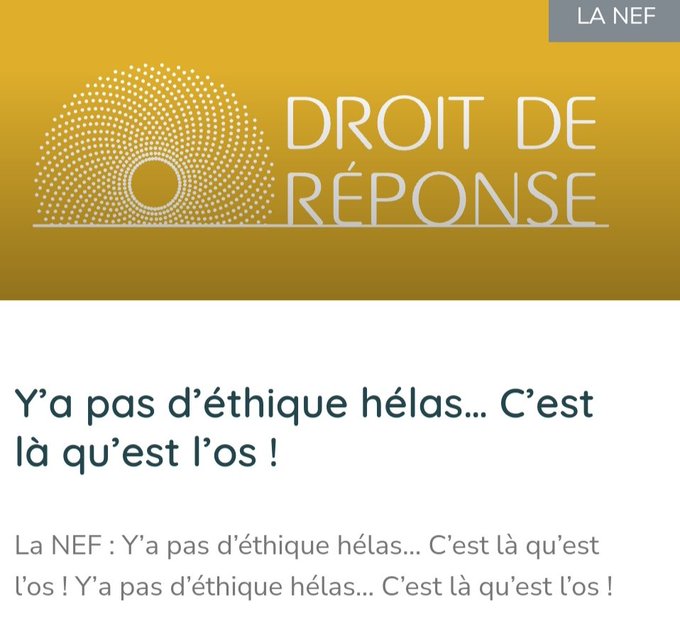680x637 pixels.
Task: Open the LA NEF category tag
Action: pyautogui.click(x=615, y=19)
